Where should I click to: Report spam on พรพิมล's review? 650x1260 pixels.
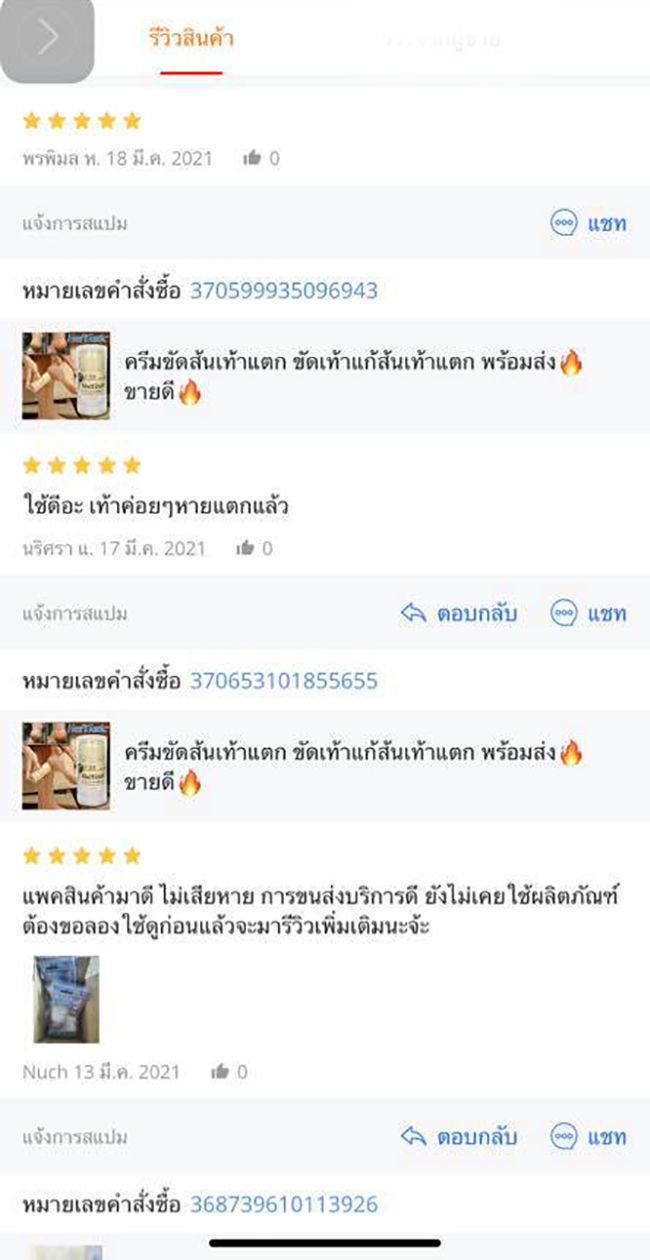click(75, 223)
